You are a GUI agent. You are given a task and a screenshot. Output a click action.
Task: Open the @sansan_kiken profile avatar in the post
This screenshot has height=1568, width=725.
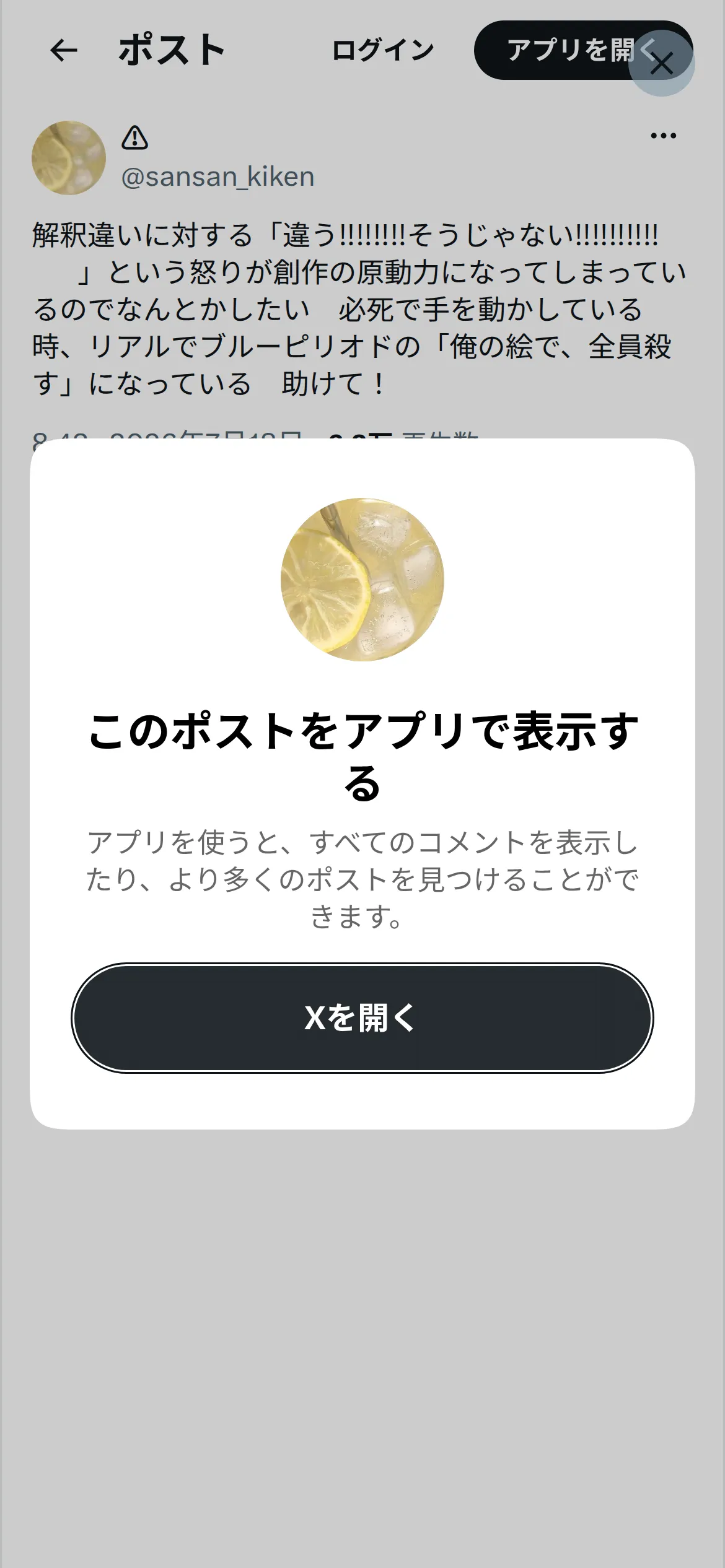(x=69, y=158)
